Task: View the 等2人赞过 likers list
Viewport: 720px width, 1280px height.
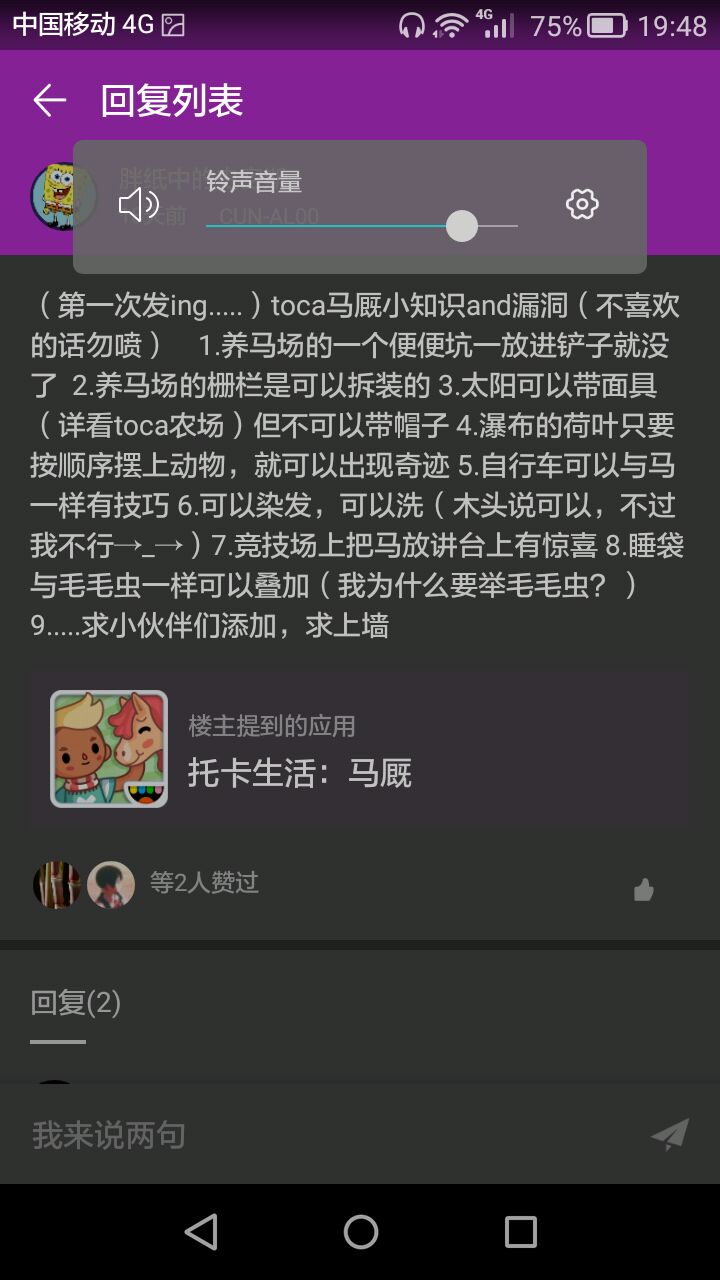Action: click(204, 882)
